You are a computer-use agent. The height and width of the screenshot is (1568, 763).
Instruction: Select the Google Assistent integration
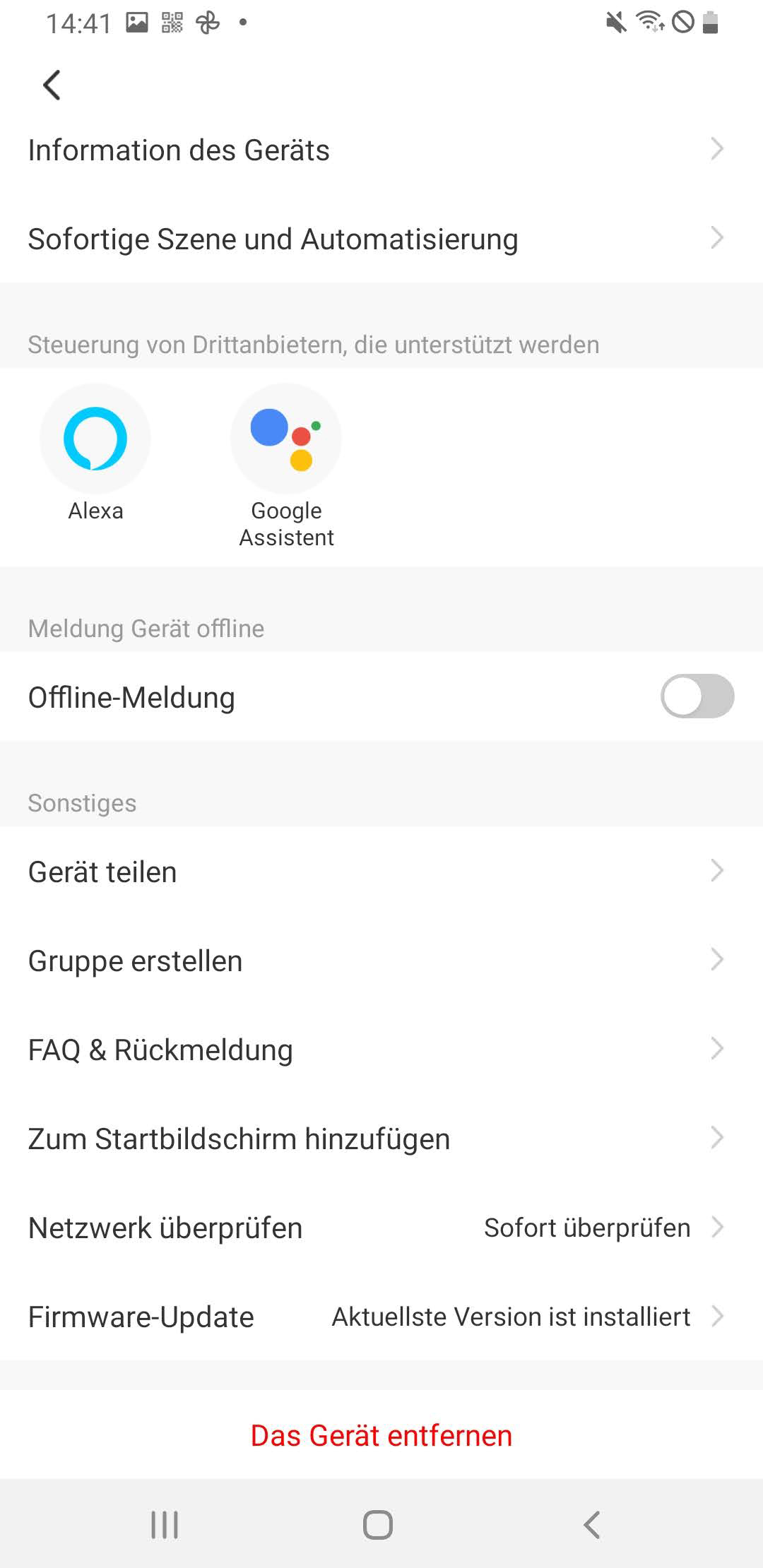(x=286, y=439)
